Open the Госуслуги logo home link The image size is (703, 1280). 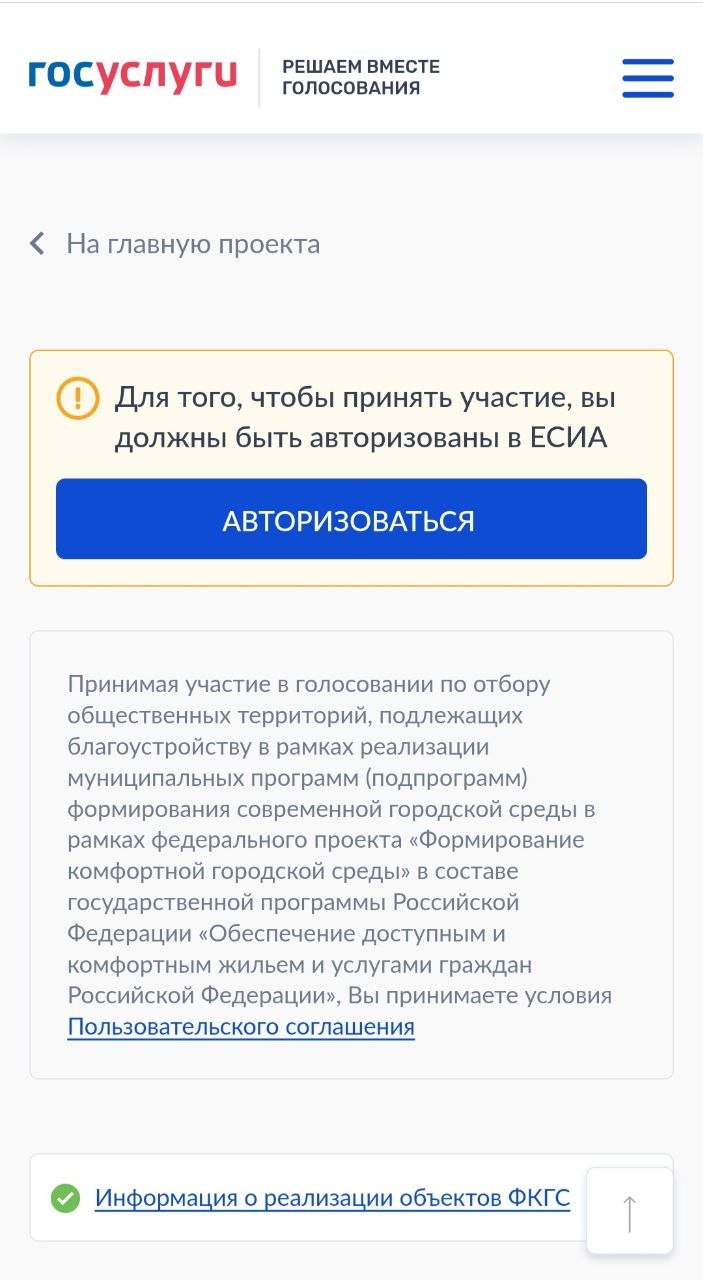point(132,76)
